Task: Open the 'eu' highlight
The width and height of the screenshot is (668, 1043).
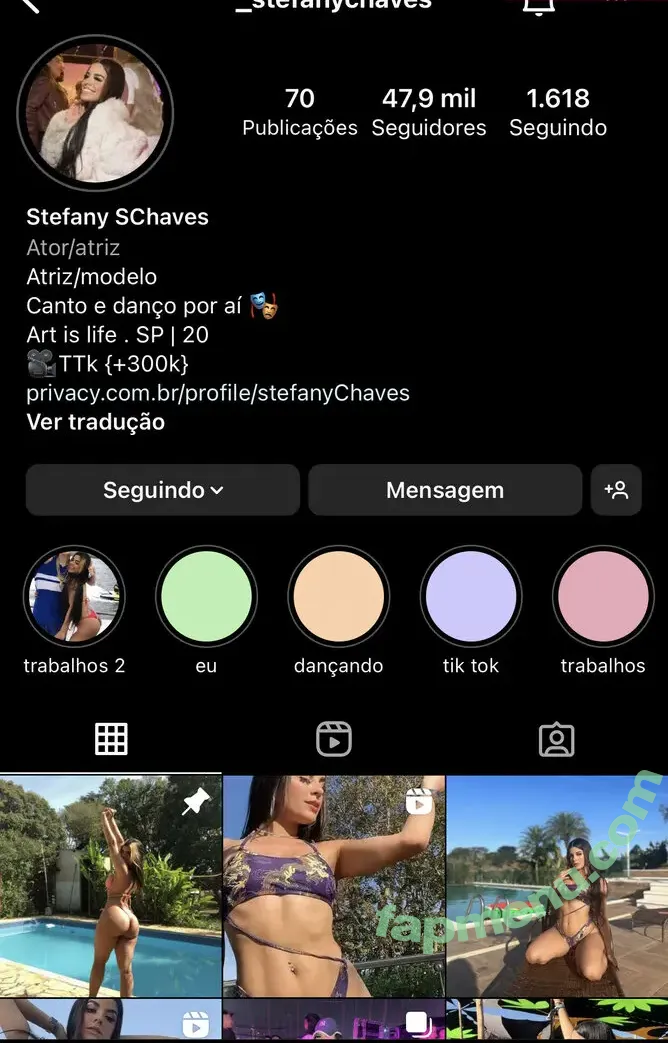Action: coord(206,597)
